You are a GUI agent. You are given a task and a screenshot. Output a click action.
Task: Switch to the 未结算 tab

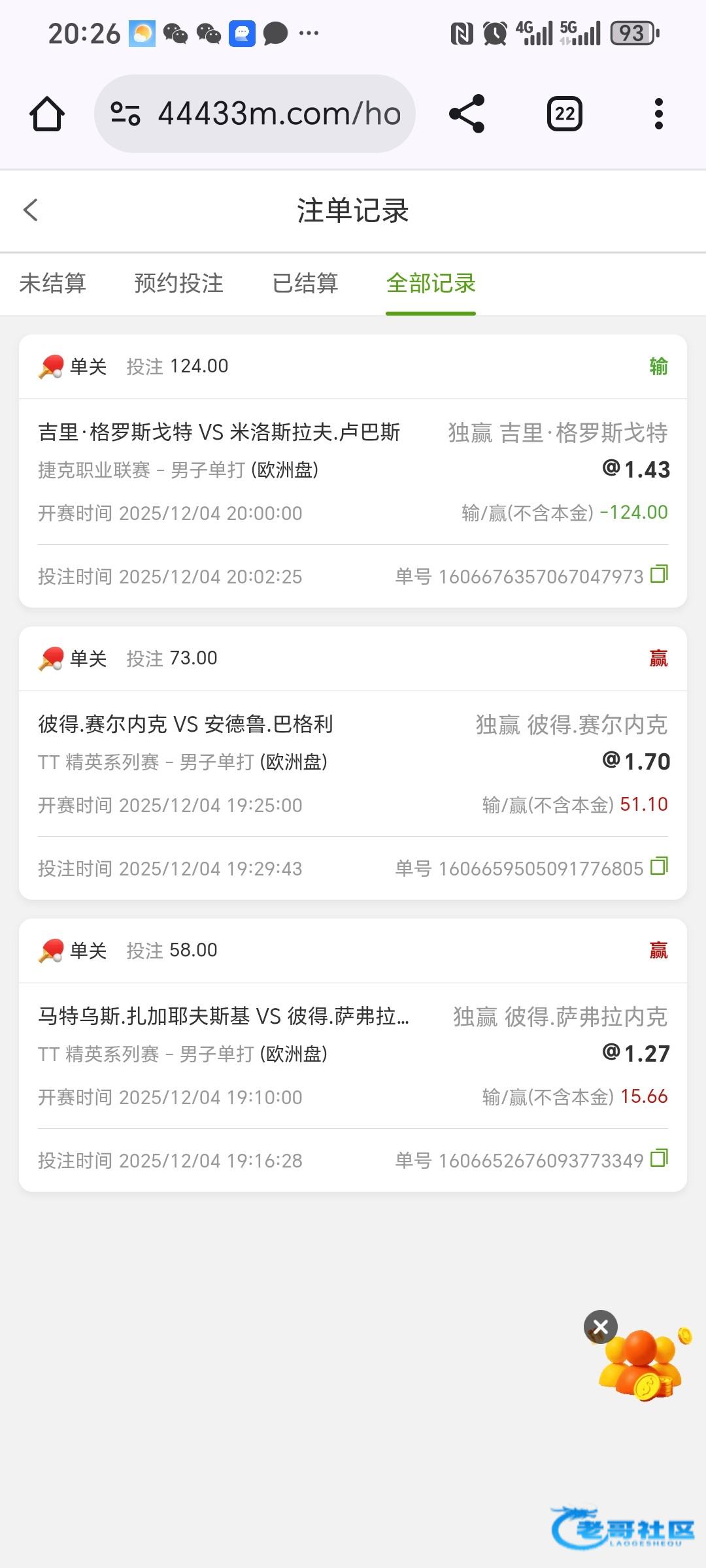tap(53, 284)
